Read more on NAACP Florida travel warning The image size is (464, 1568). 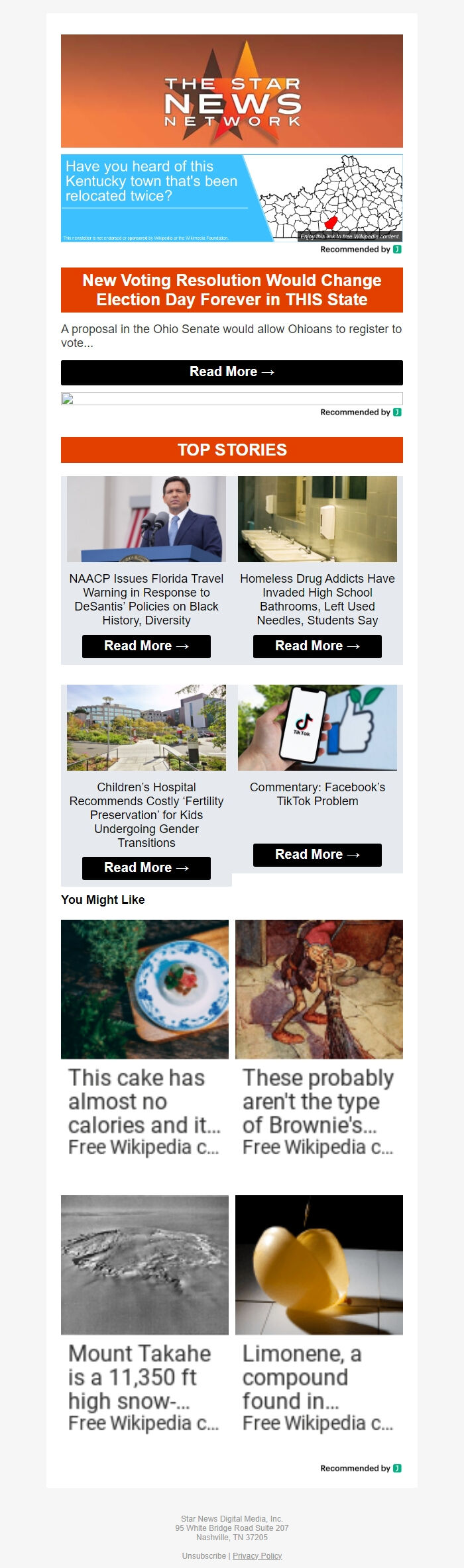[146, 646]
